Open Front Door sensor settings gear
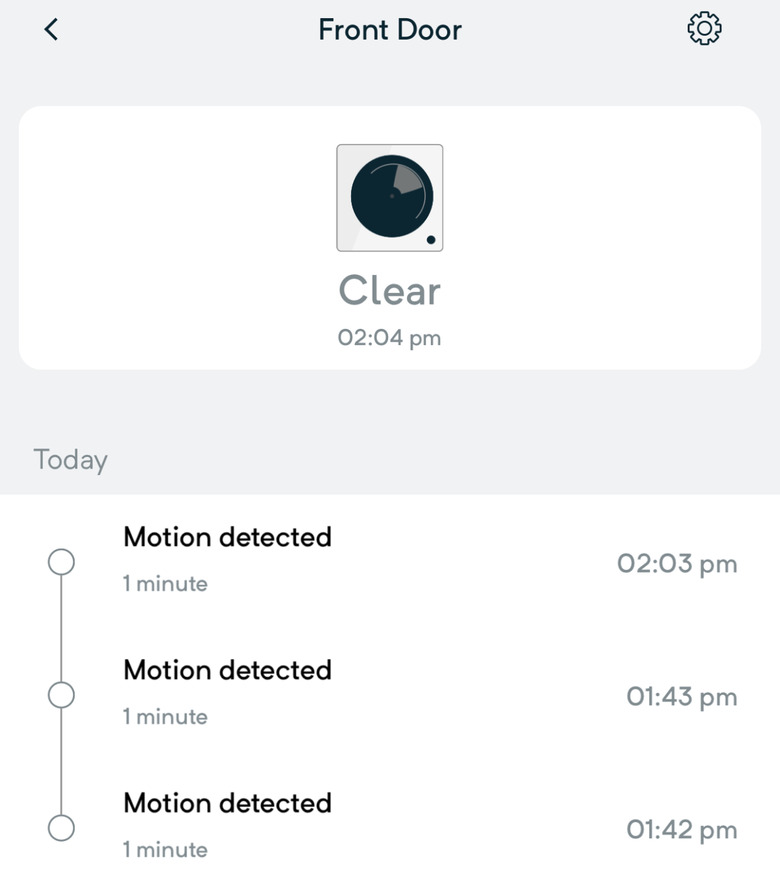Image resolution: width=780 pixels, height=878 pixels. pyautogui.click(x=705, y=29)
